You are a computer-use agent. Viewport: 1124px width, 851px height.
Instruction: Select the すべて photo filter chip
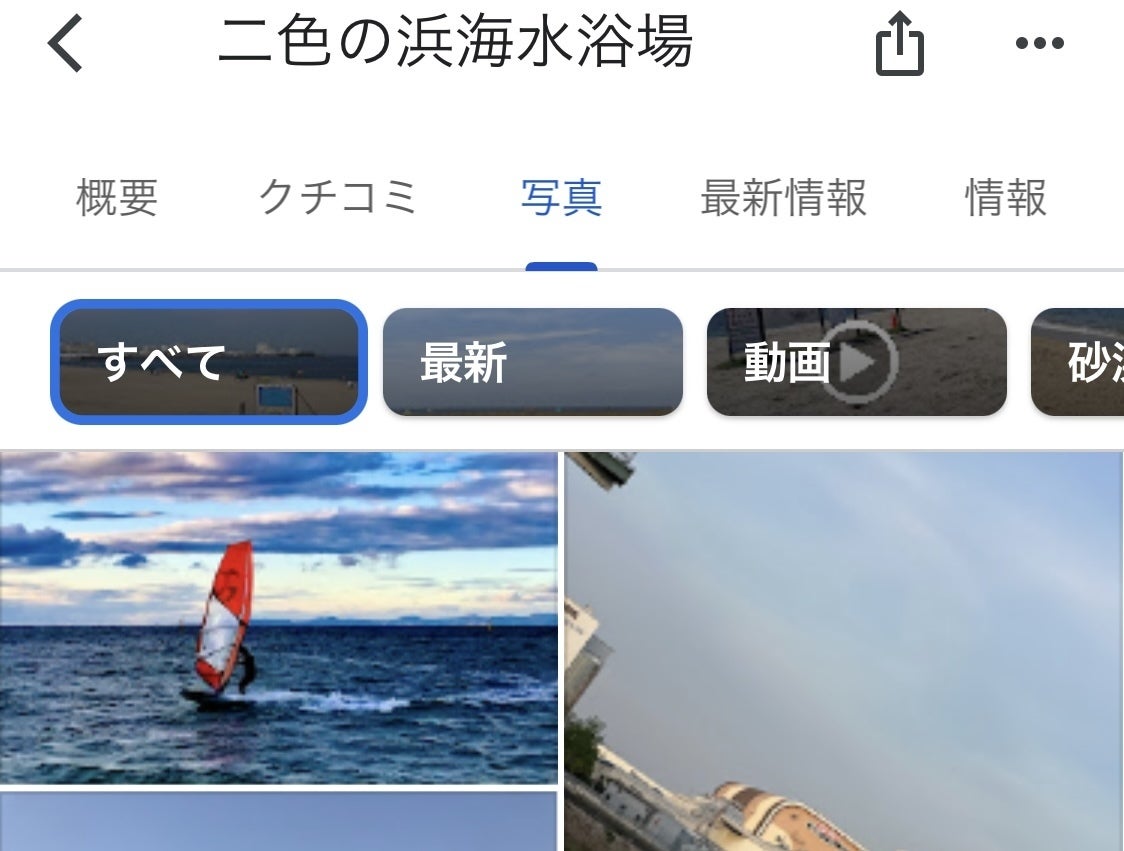[209, 362]
